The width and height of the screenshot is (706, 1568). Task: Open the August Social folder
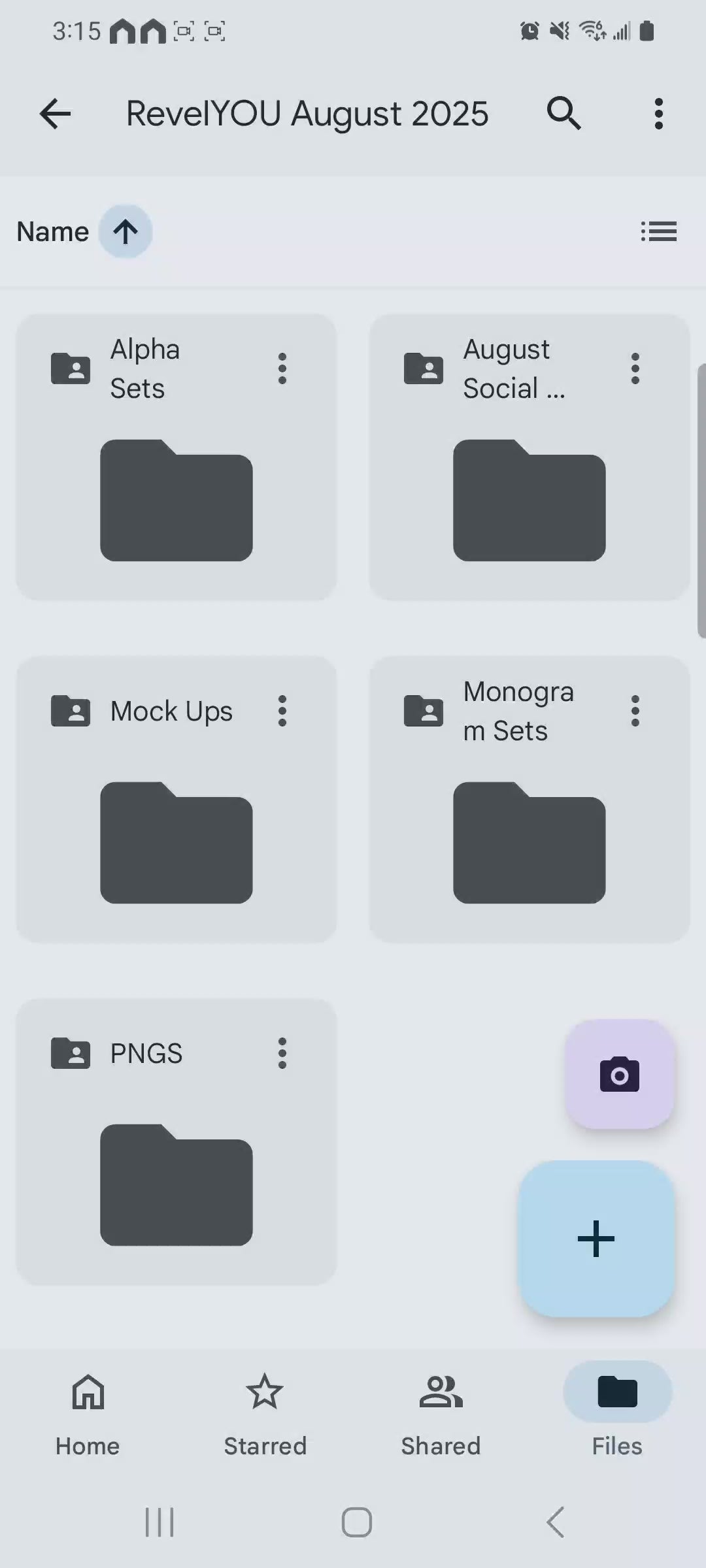coord(529,500)
